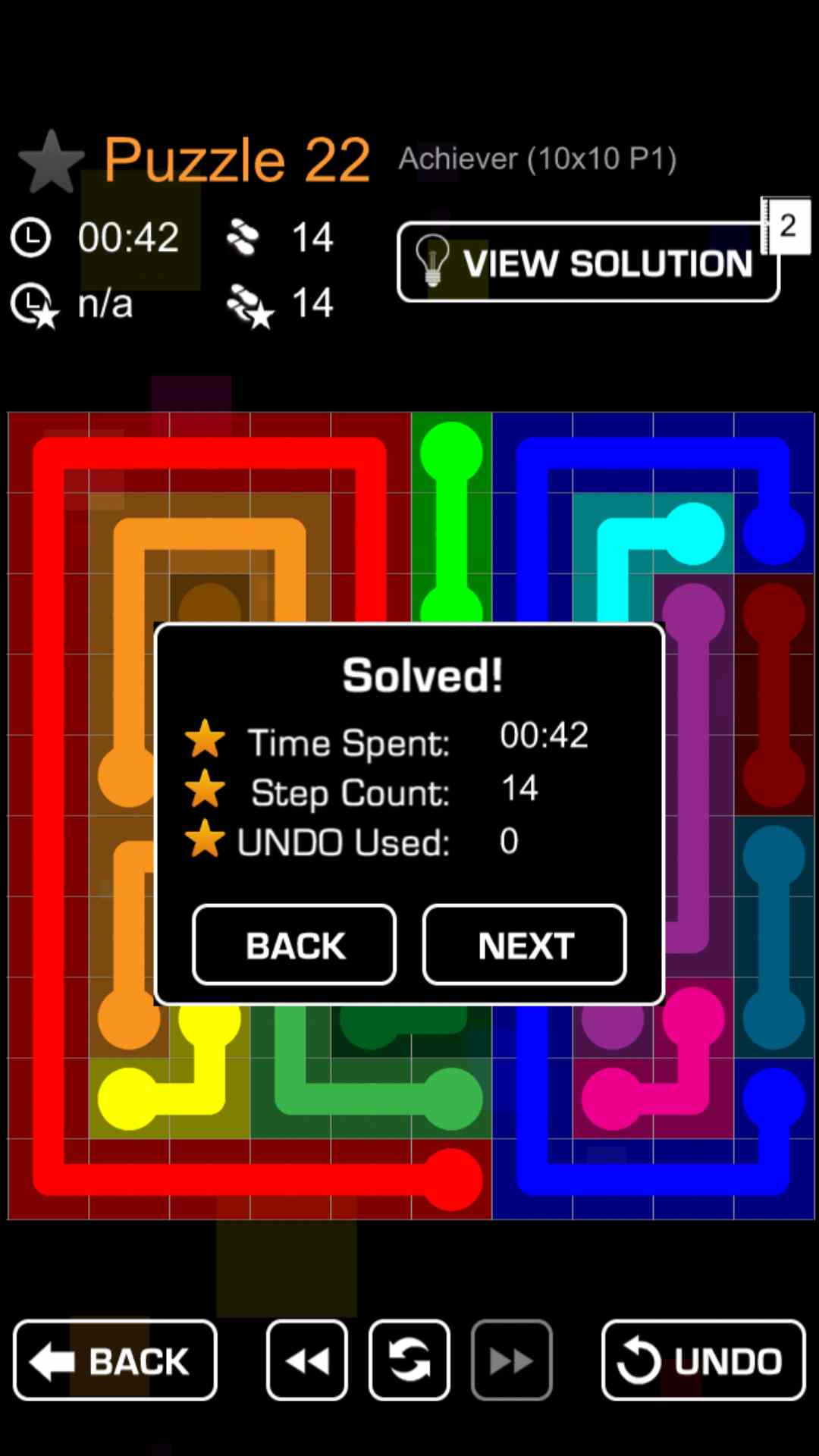The width and height of the screenshot is (819, 1456).
Task: Go back using the bottom-left BACK button
Action: point(115,1360)
